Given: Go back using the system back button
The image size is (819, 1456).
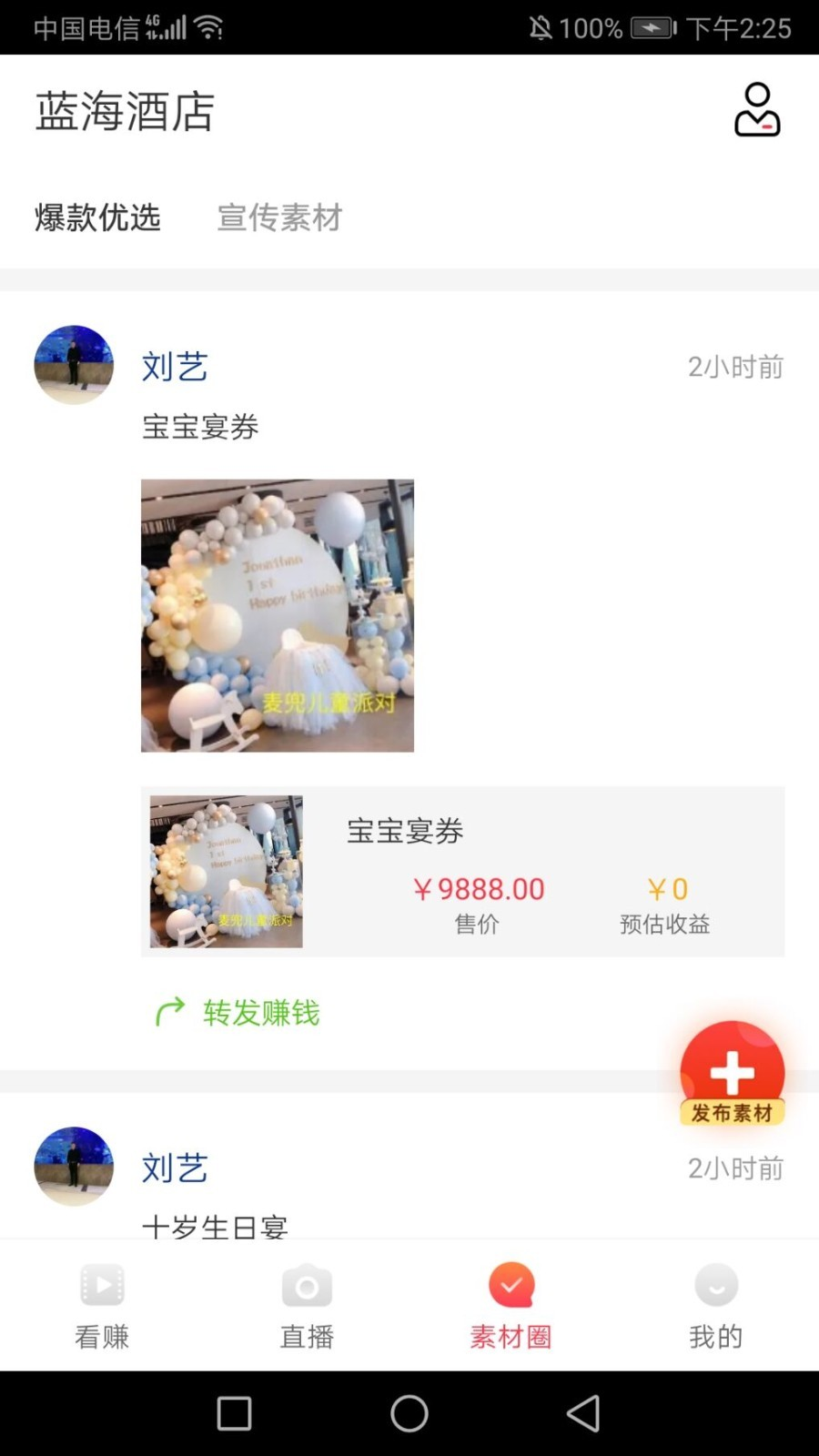Looking at the screenshot, I should [x=583, y=1413].
